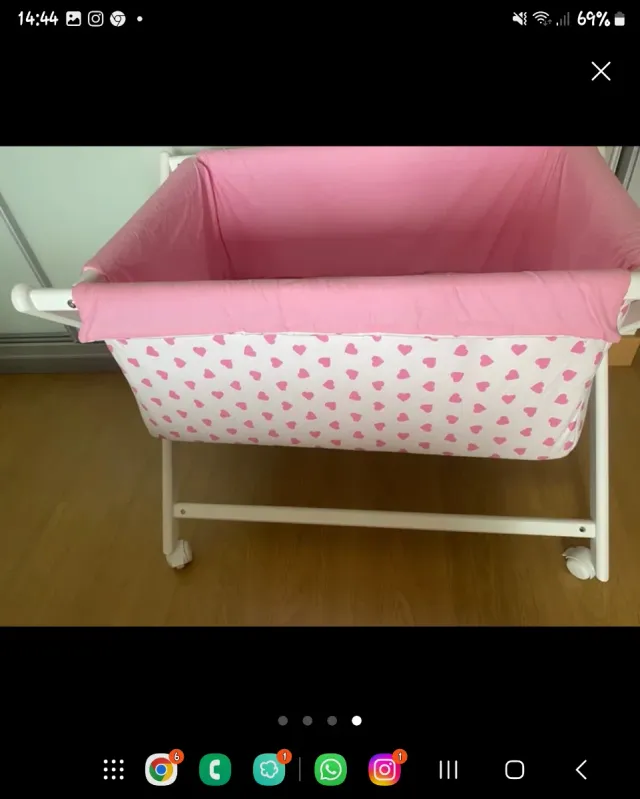Close the full-screen photo viewer
Viewport: 640px width, 799px height.
click(600, 71)
